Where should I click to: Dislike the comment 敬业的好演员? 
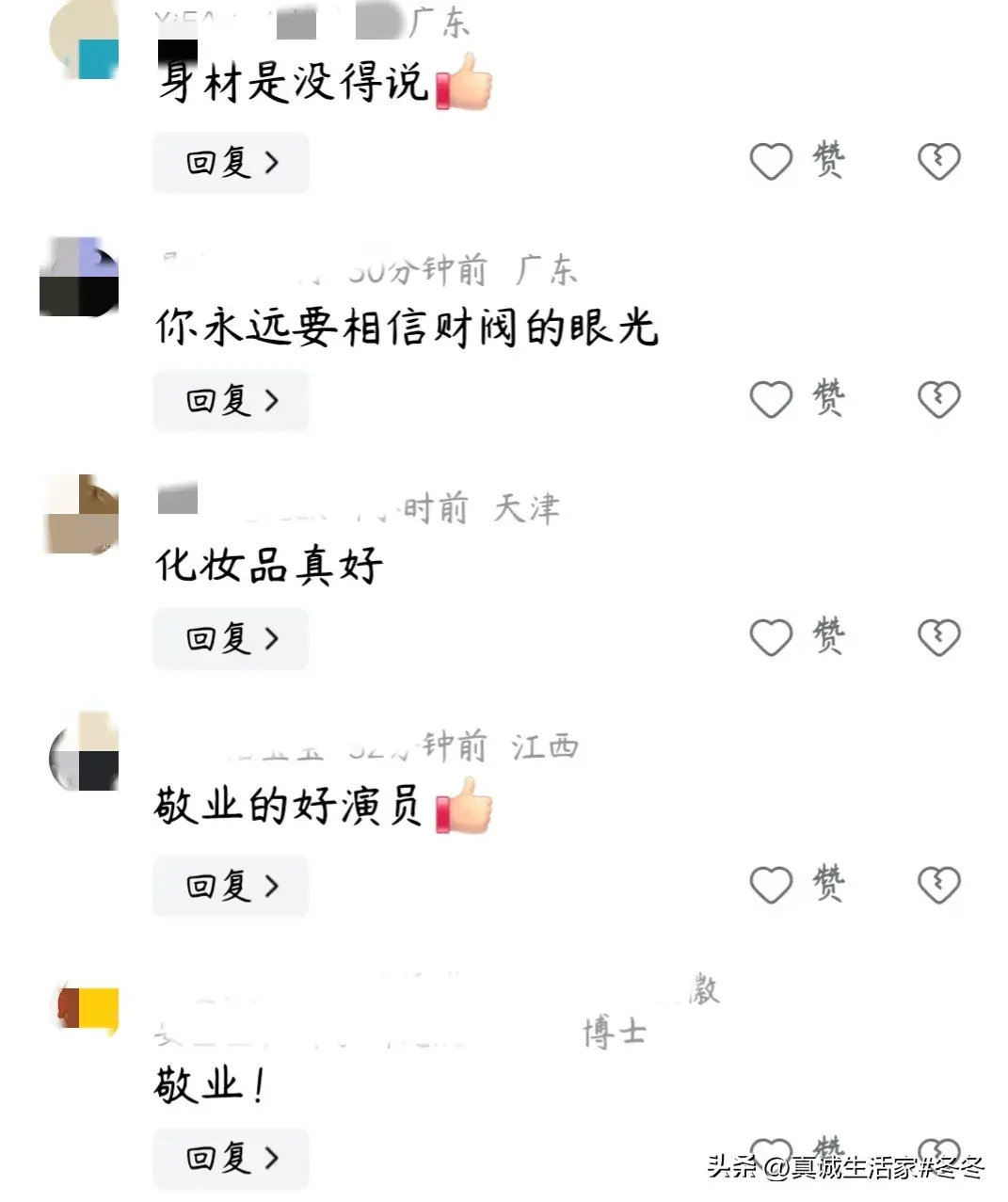pyautogui.click(x=938, y=886)
